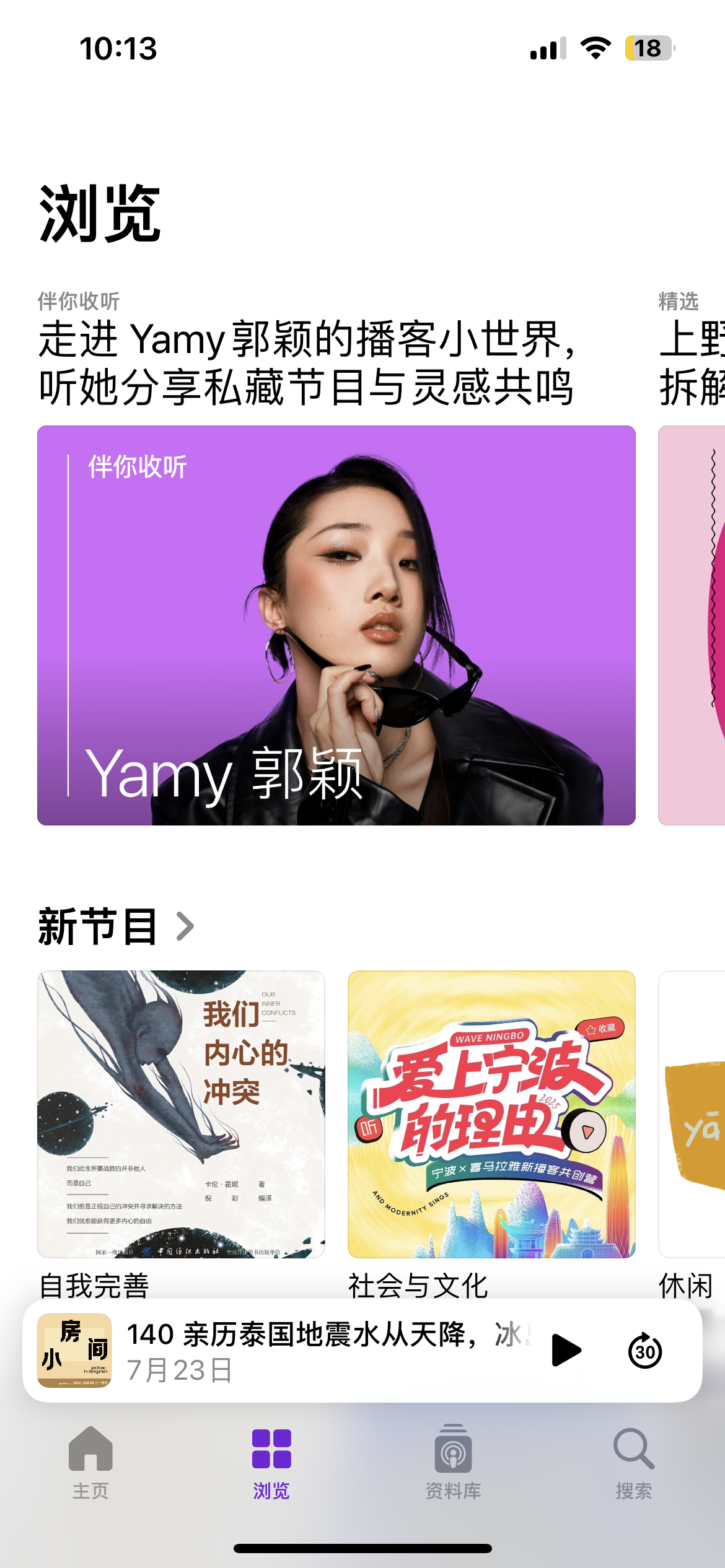
Task: Switch to the 主页 tab
Action: [90, 1463]
